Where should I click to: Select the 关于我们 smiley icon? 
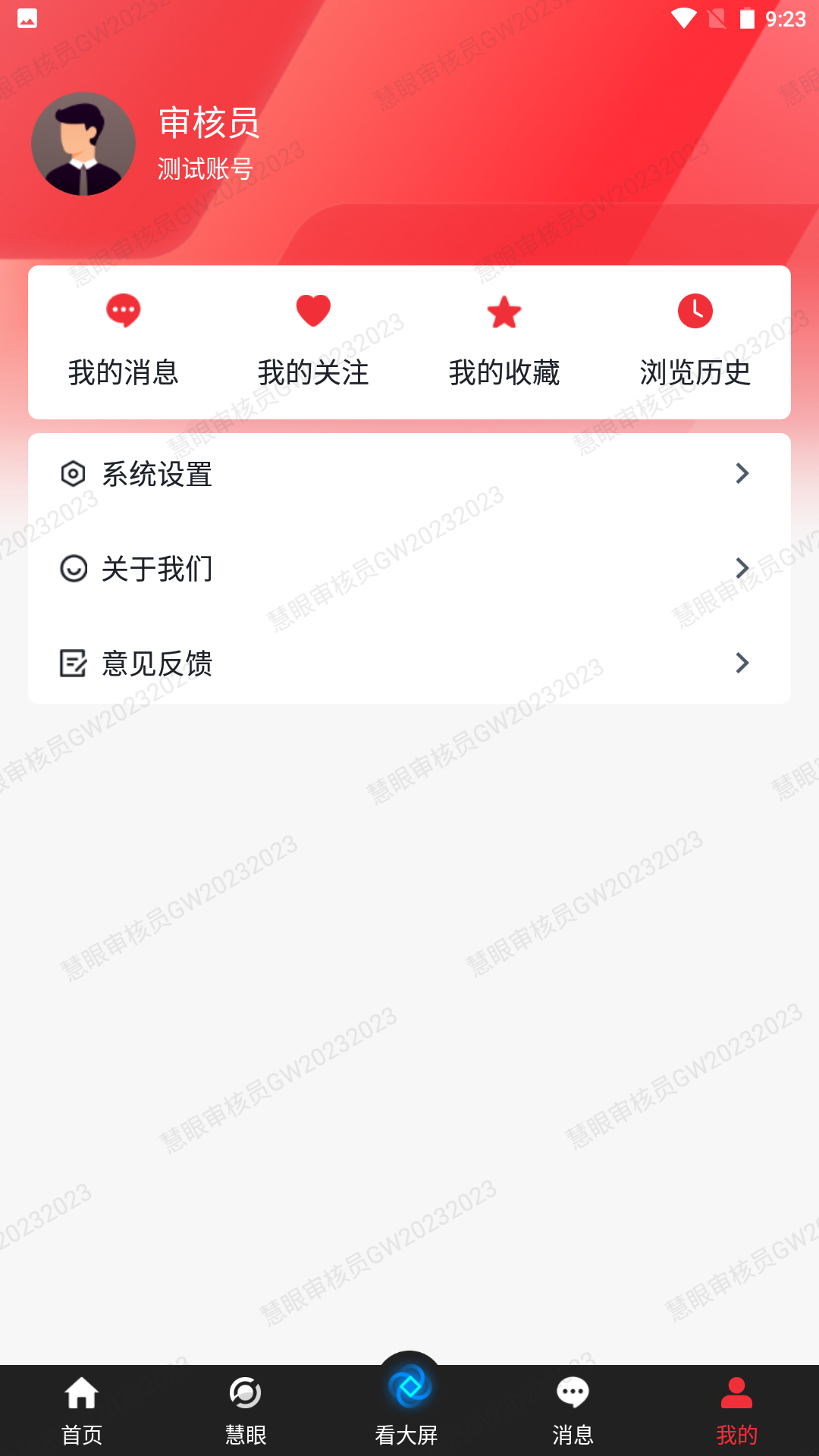click(x=73, y=569)
